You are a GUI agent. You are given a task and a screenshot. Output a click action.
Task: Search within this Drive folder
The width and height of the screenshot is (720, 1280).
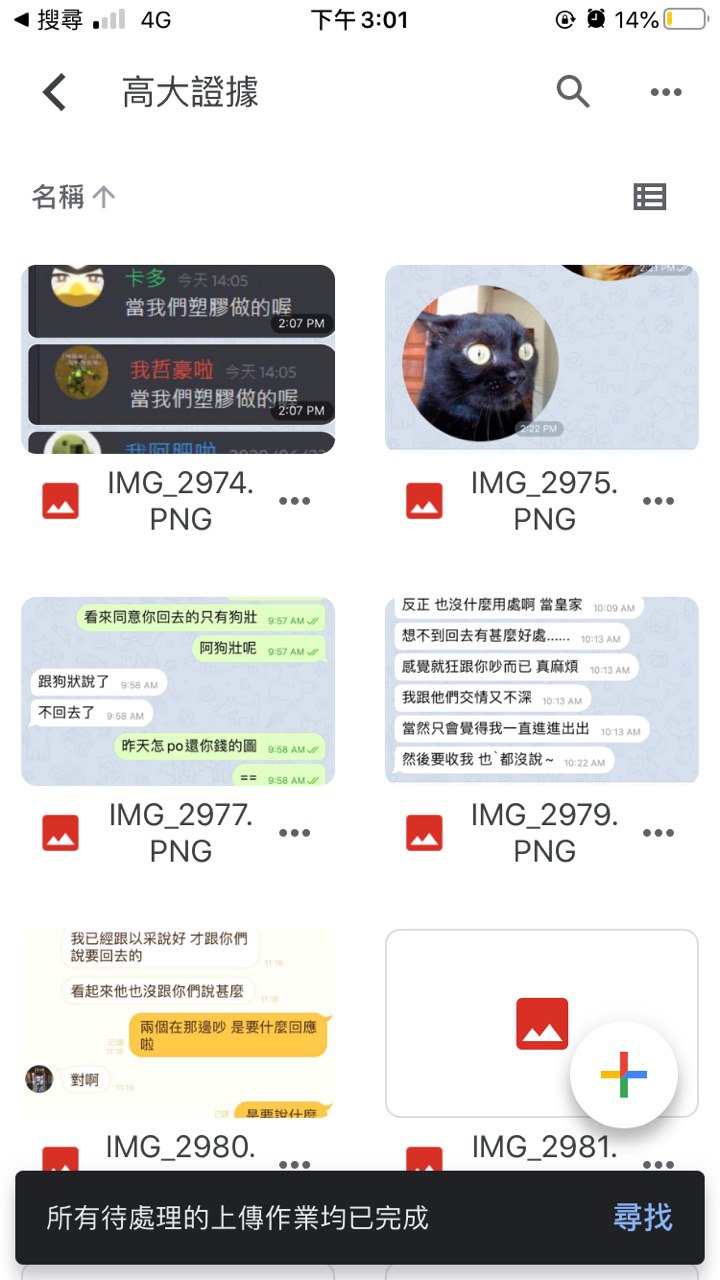tap(573, 92)
